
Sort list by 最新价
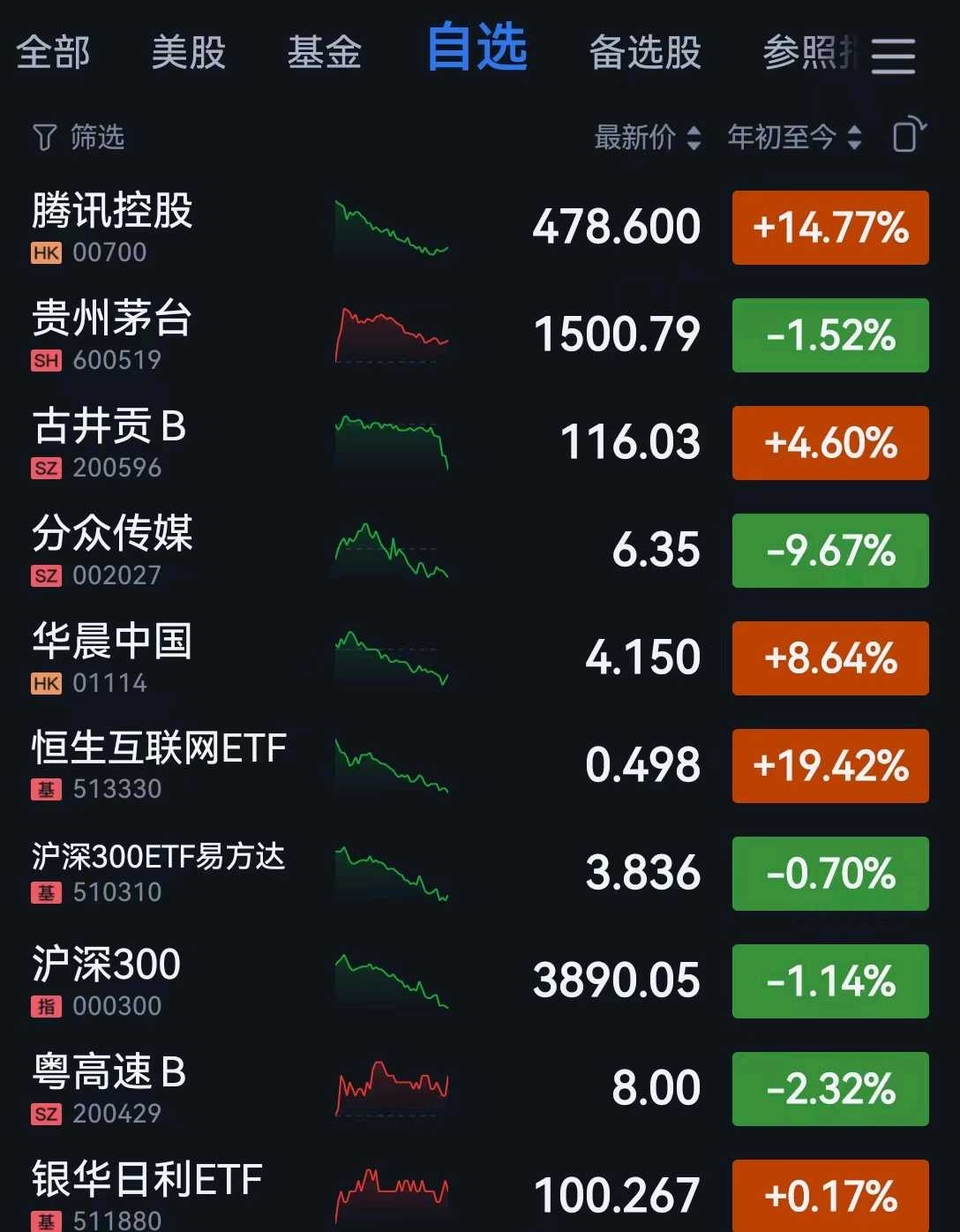pyautogui.click(x=647, y=138)
